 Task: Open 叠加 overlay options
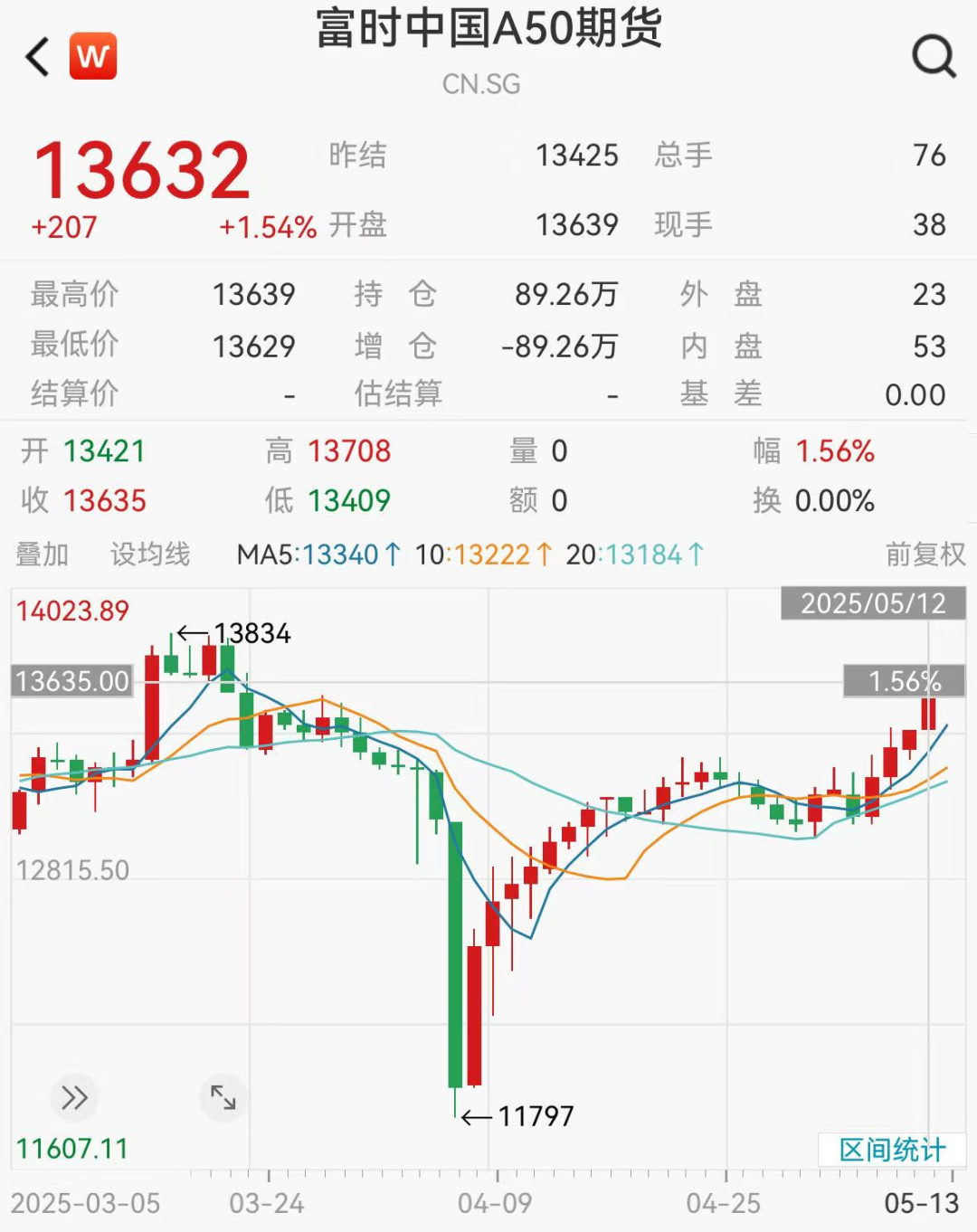pos(42,554)
